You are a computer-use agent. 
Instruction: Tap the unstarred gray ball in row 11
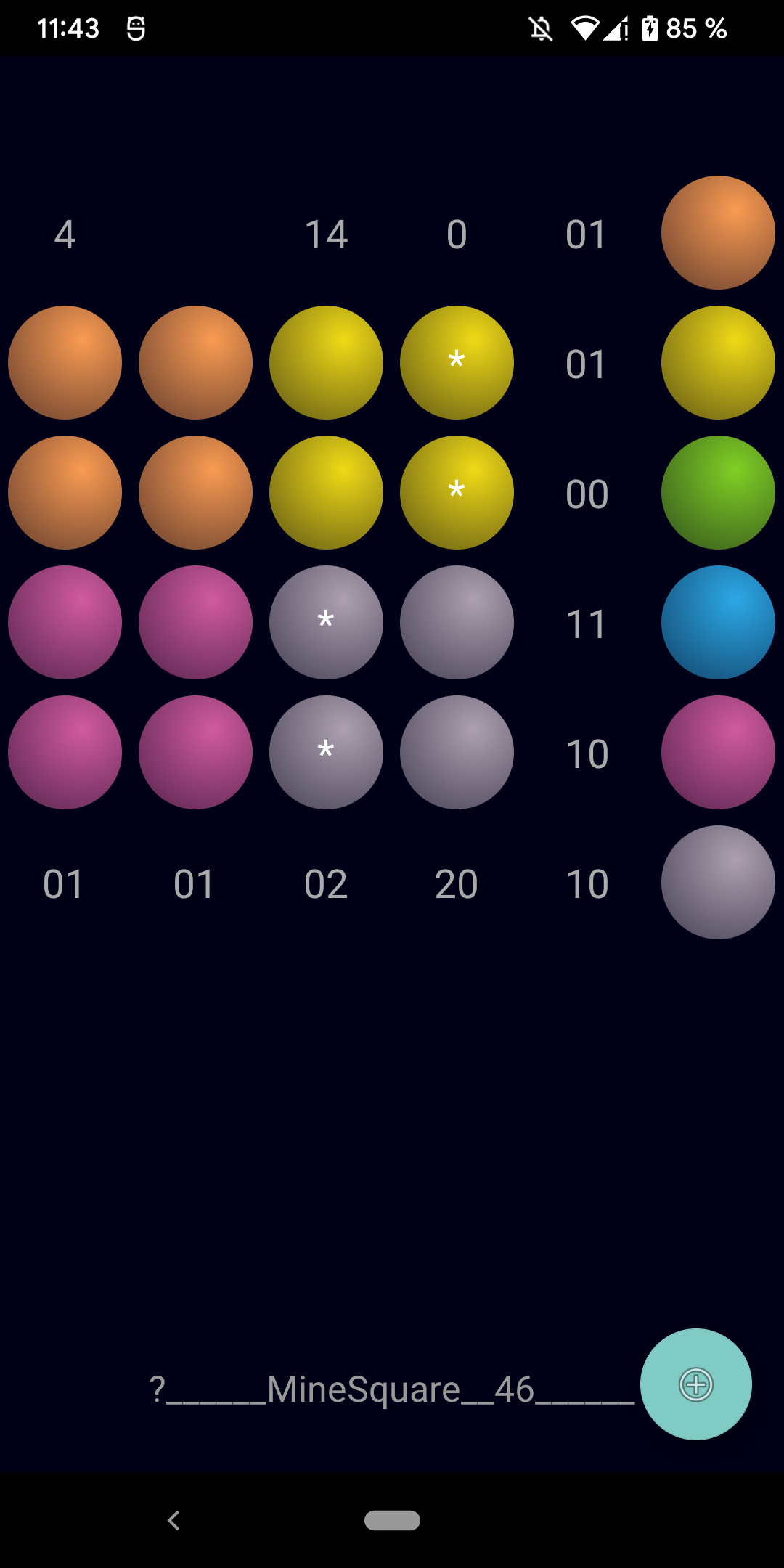click(x=457, y=622)
